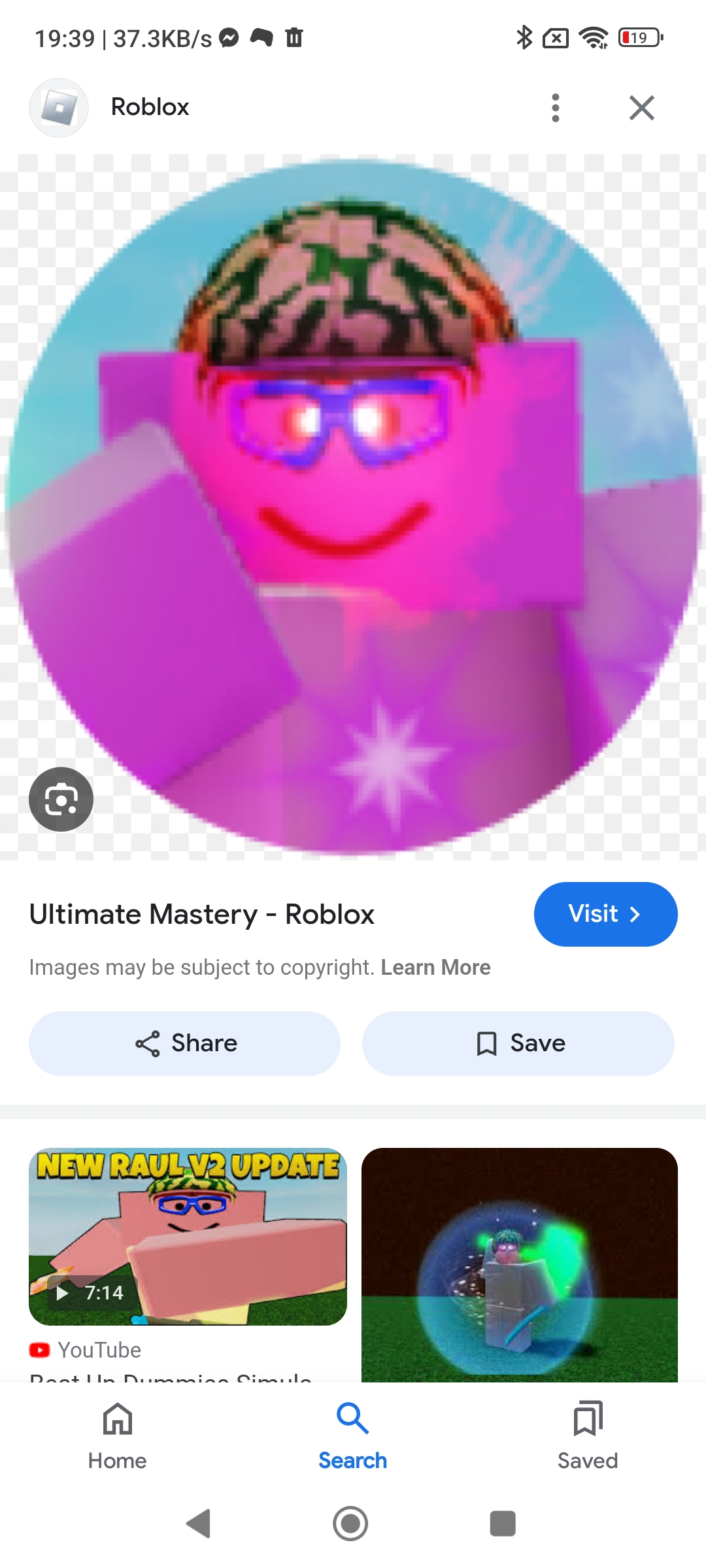The height and width of the screenshot is (1568, 706).
Task: Close the image viewer
Action: [x=641, y=108]
